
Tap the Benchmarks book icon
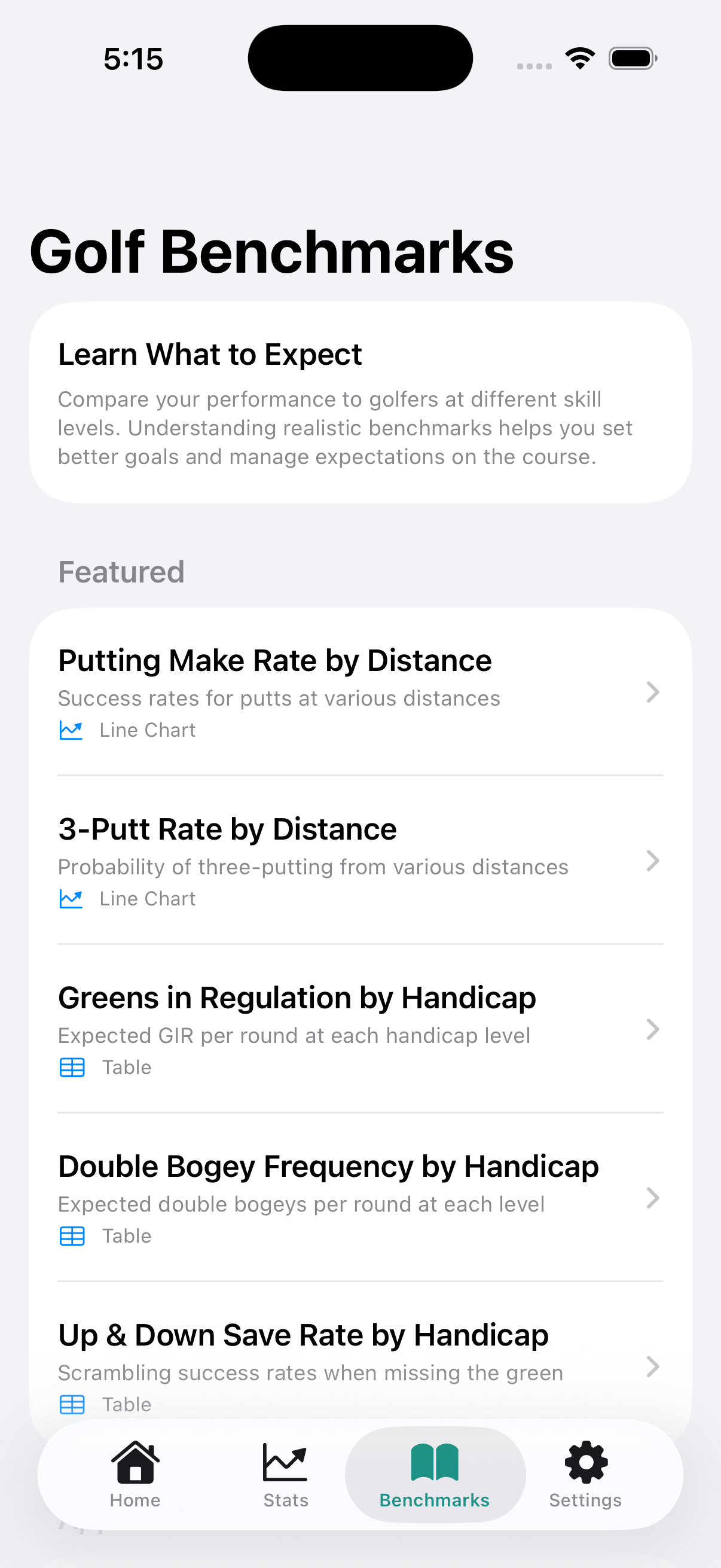[x=435, y=1463]
